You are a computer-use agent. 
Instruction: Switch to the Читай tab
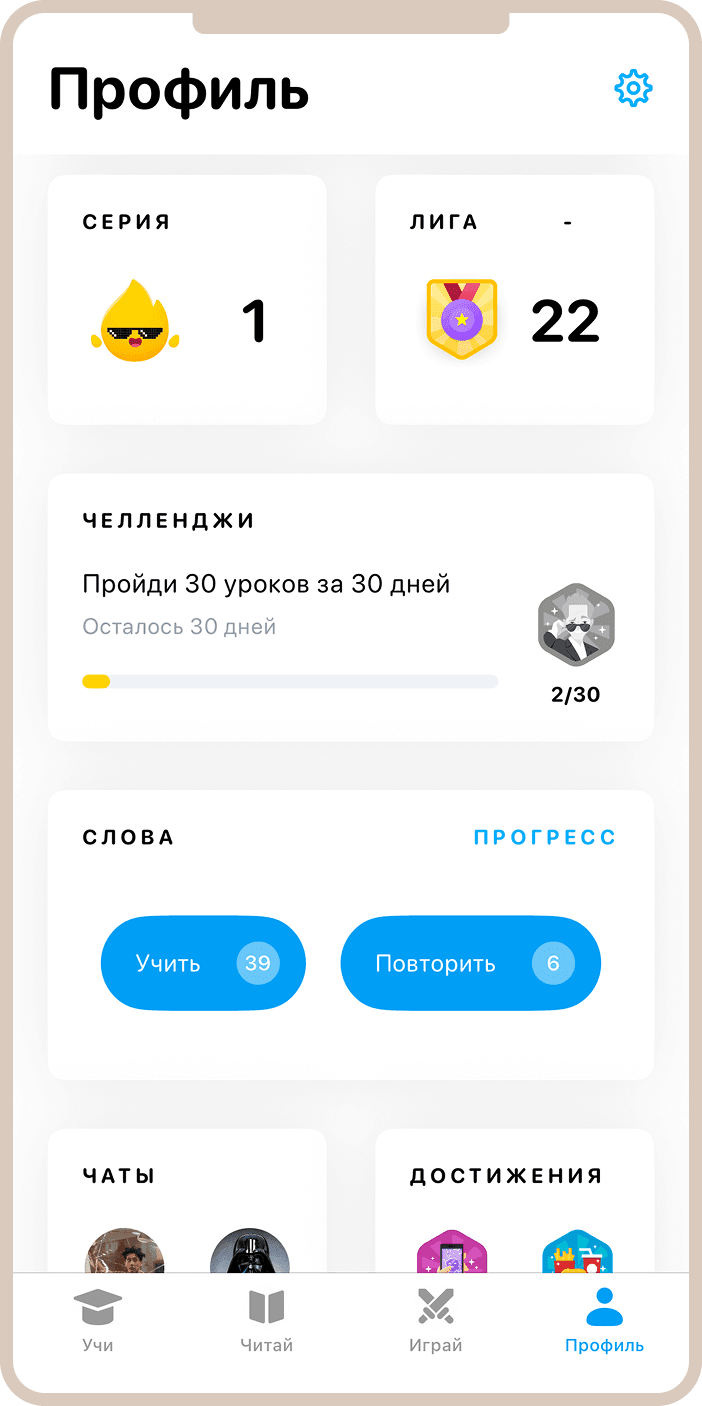pyautogui.click(x=267, y=1321)
